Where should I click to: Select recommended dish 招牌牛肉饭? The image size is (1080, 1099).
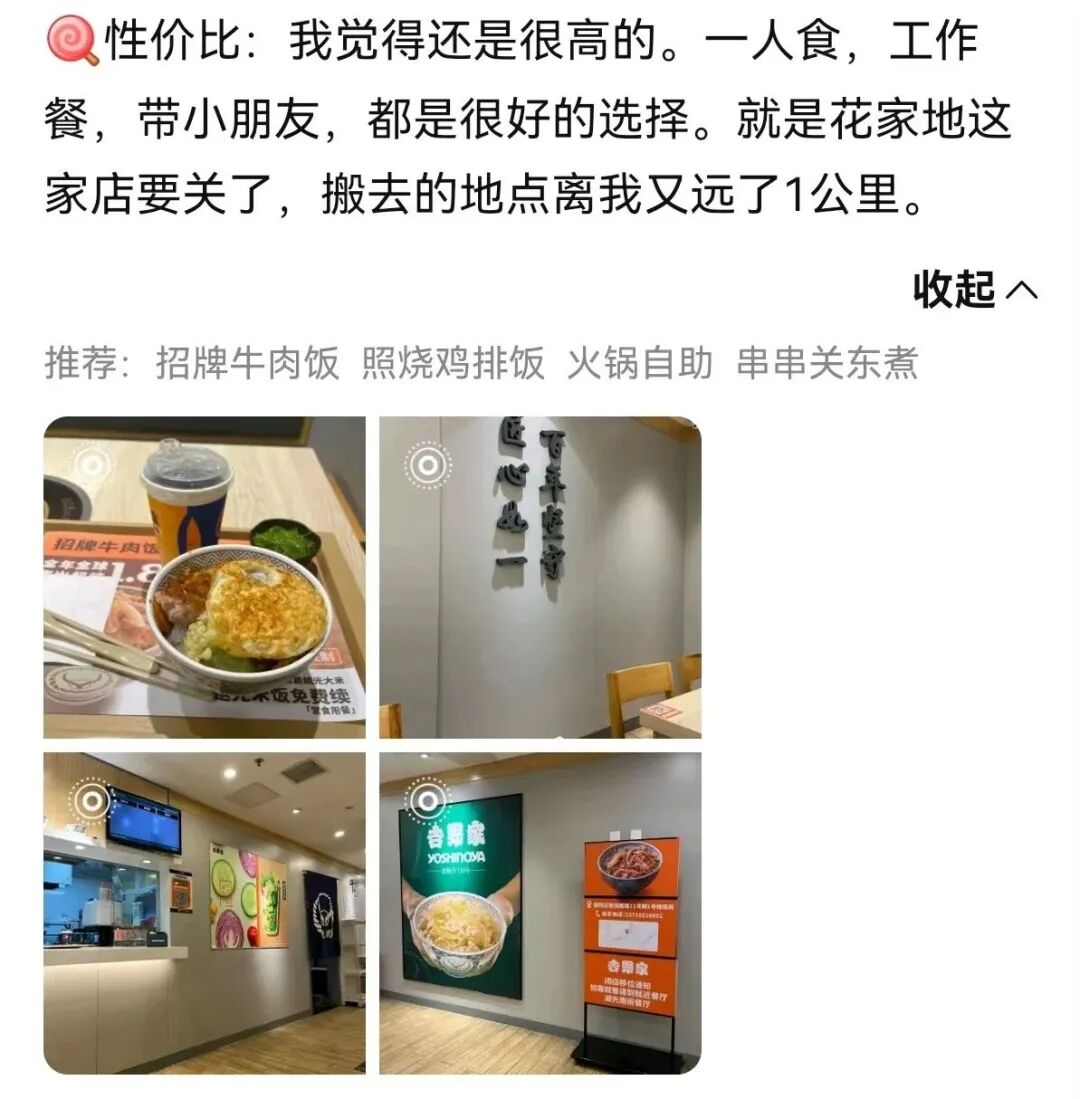247,363
